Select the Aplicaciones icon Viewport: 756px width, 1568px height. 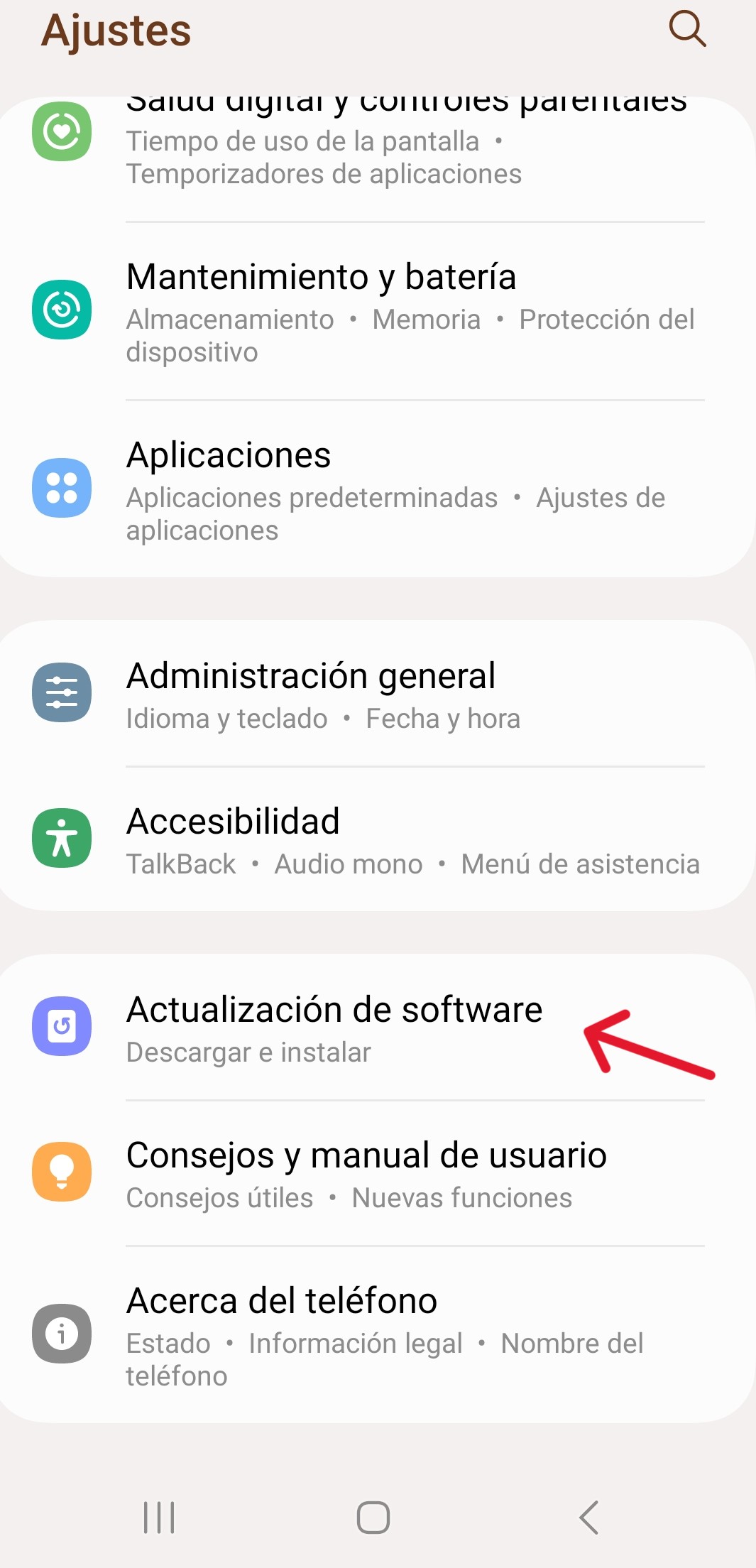(62, 488)
